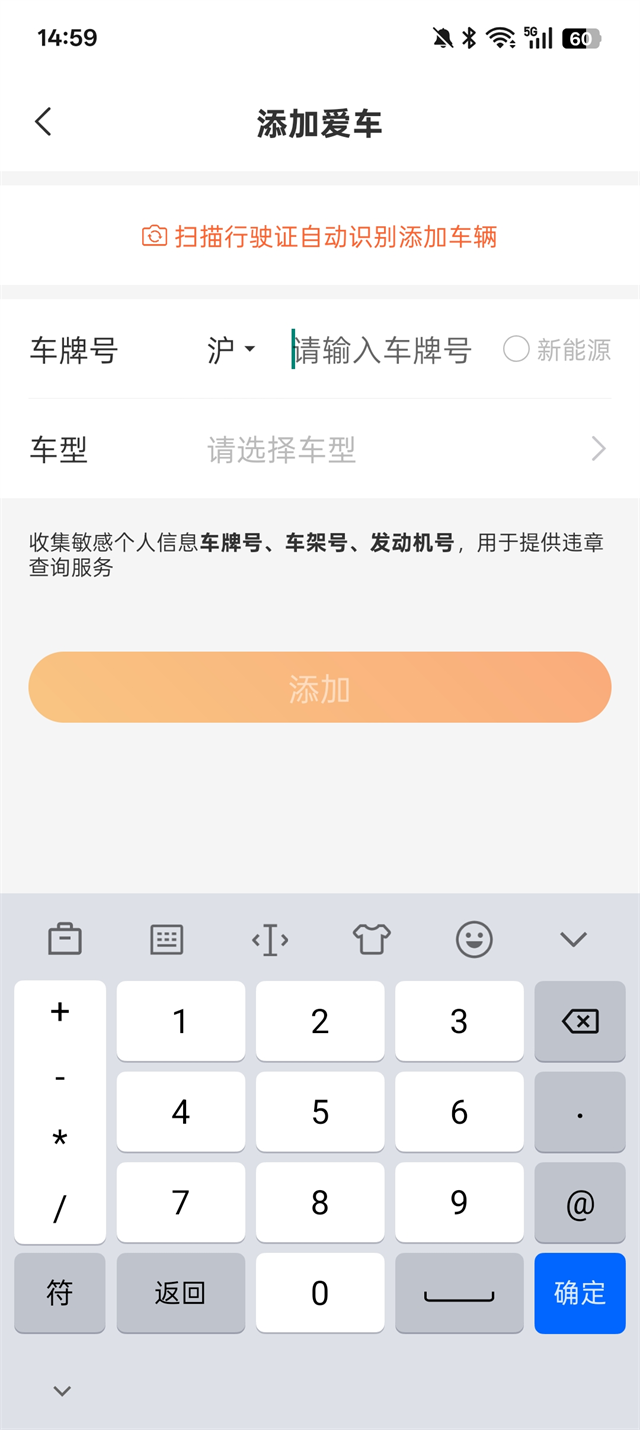
Task: Open the cursor movement tool
Action: 270,939
